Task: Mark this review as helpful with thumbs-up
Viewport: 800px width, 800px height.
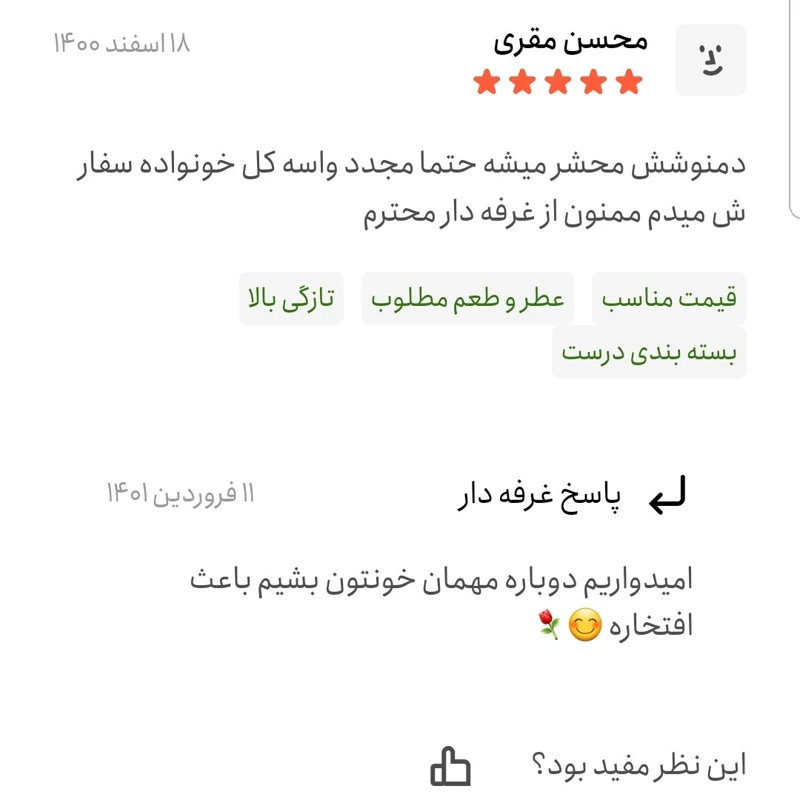Action: click(450, 767)
